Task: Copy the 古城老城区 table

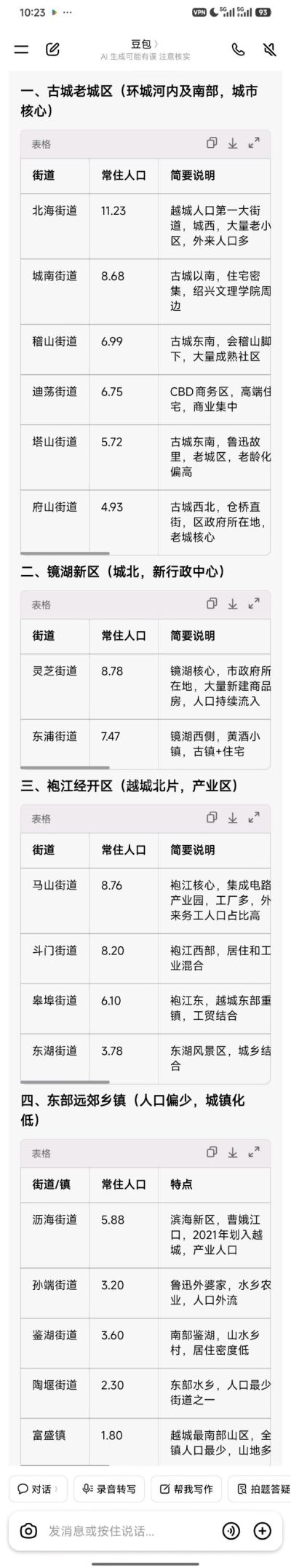Action: (212, 143)
